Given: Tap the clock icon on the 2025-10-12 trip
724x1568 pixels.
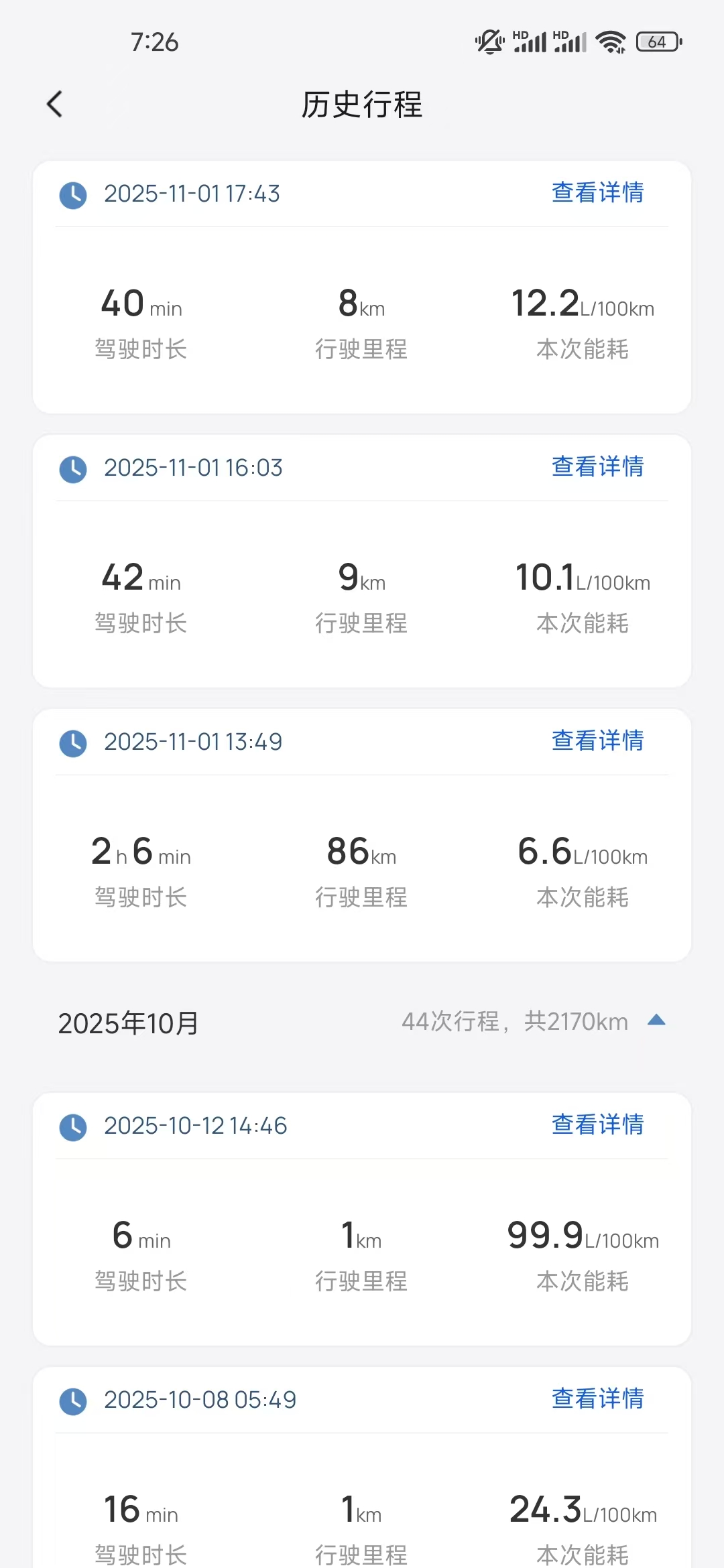Looking at the screenshot, I should (x=73, y=1128).
